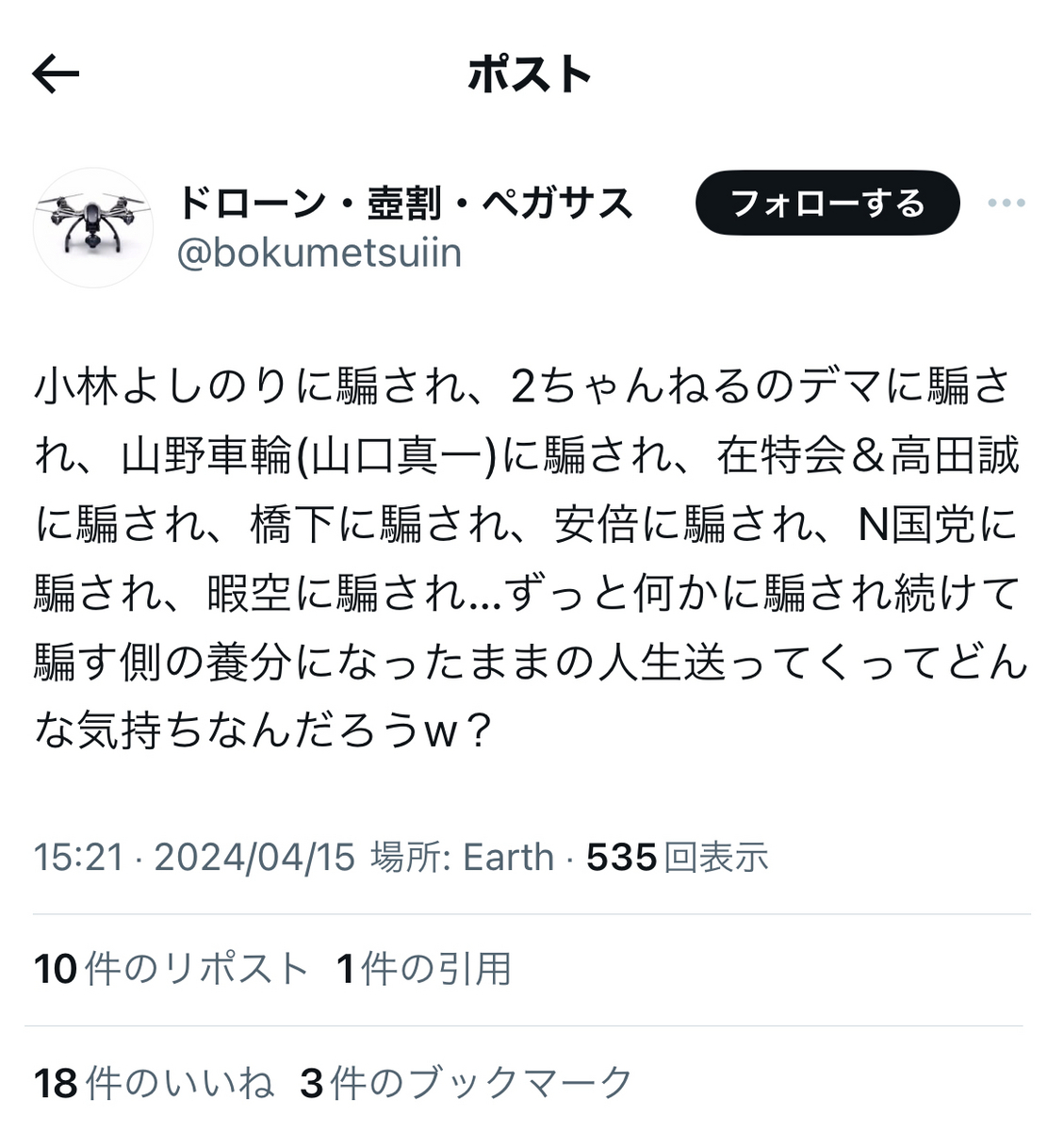Image resolution: width=1064 pixels, height=1131 pixels.
Task: Open the 535 回表示 view analytics
Action: 677,858
